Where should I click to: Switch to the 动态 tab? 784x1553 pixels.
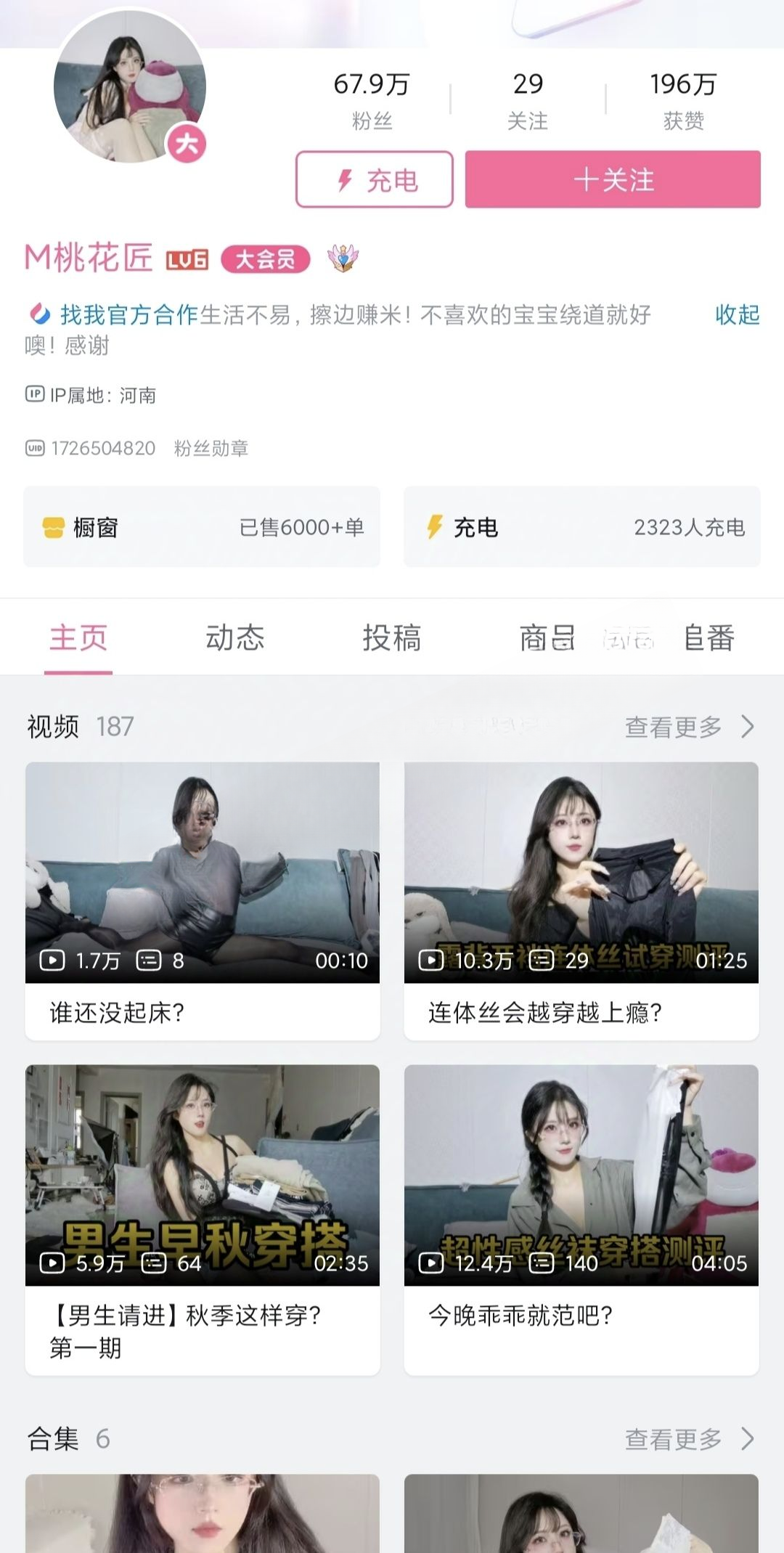coord(234,638)
